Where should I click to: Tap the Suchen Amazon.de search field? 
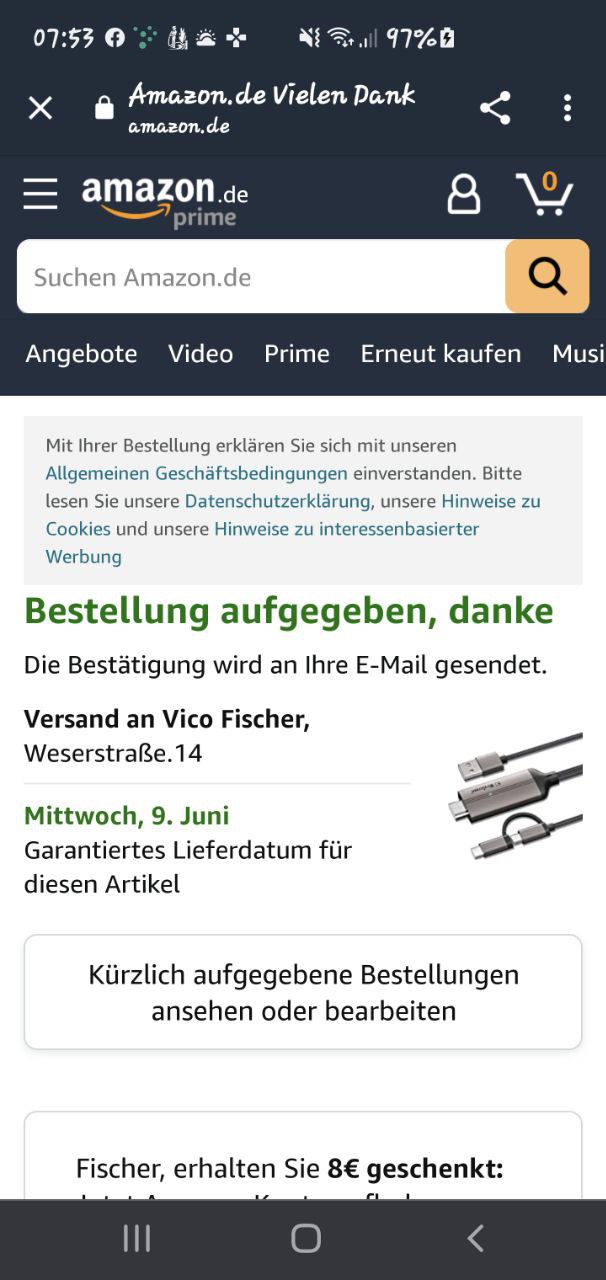(260, 277)
